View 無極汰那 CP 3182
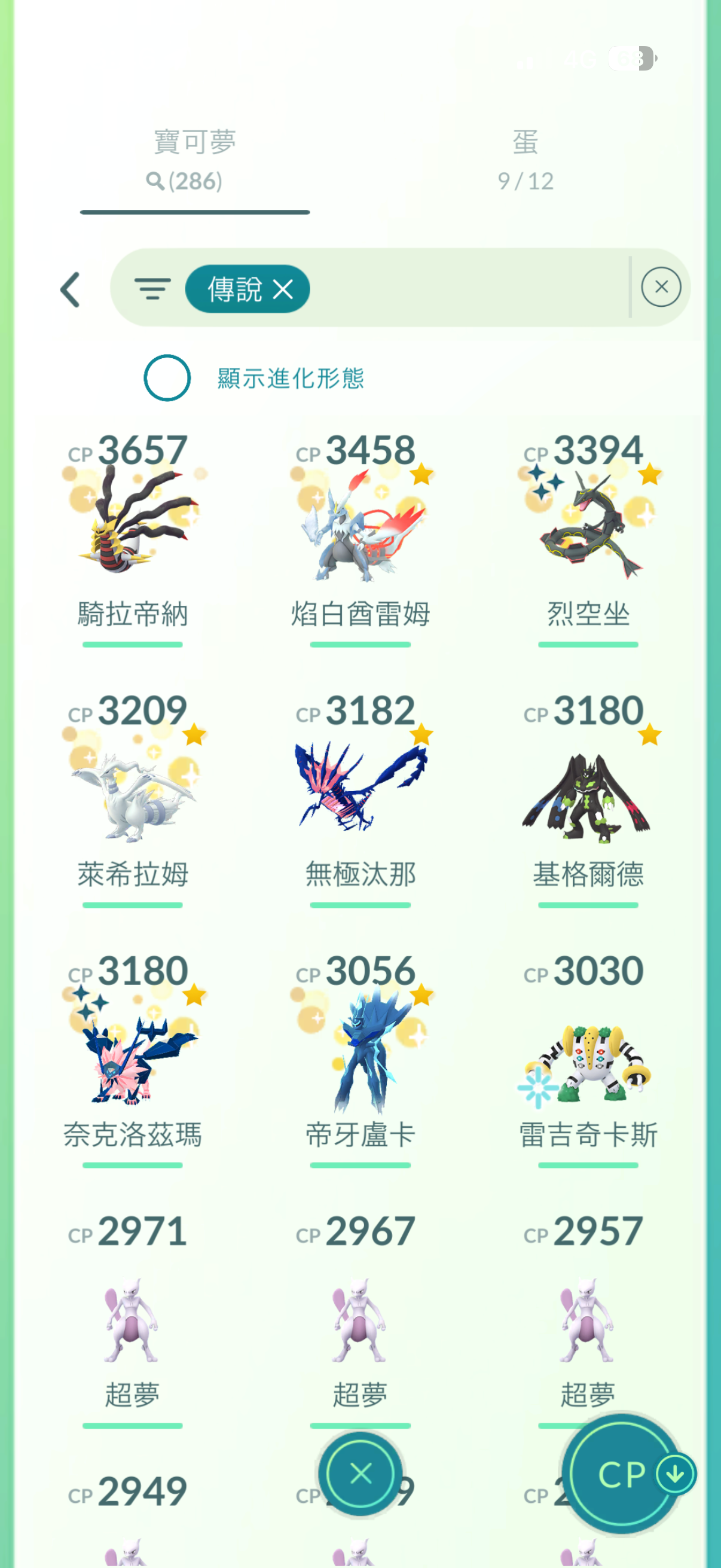The image size is (721, 1568). 360,791
